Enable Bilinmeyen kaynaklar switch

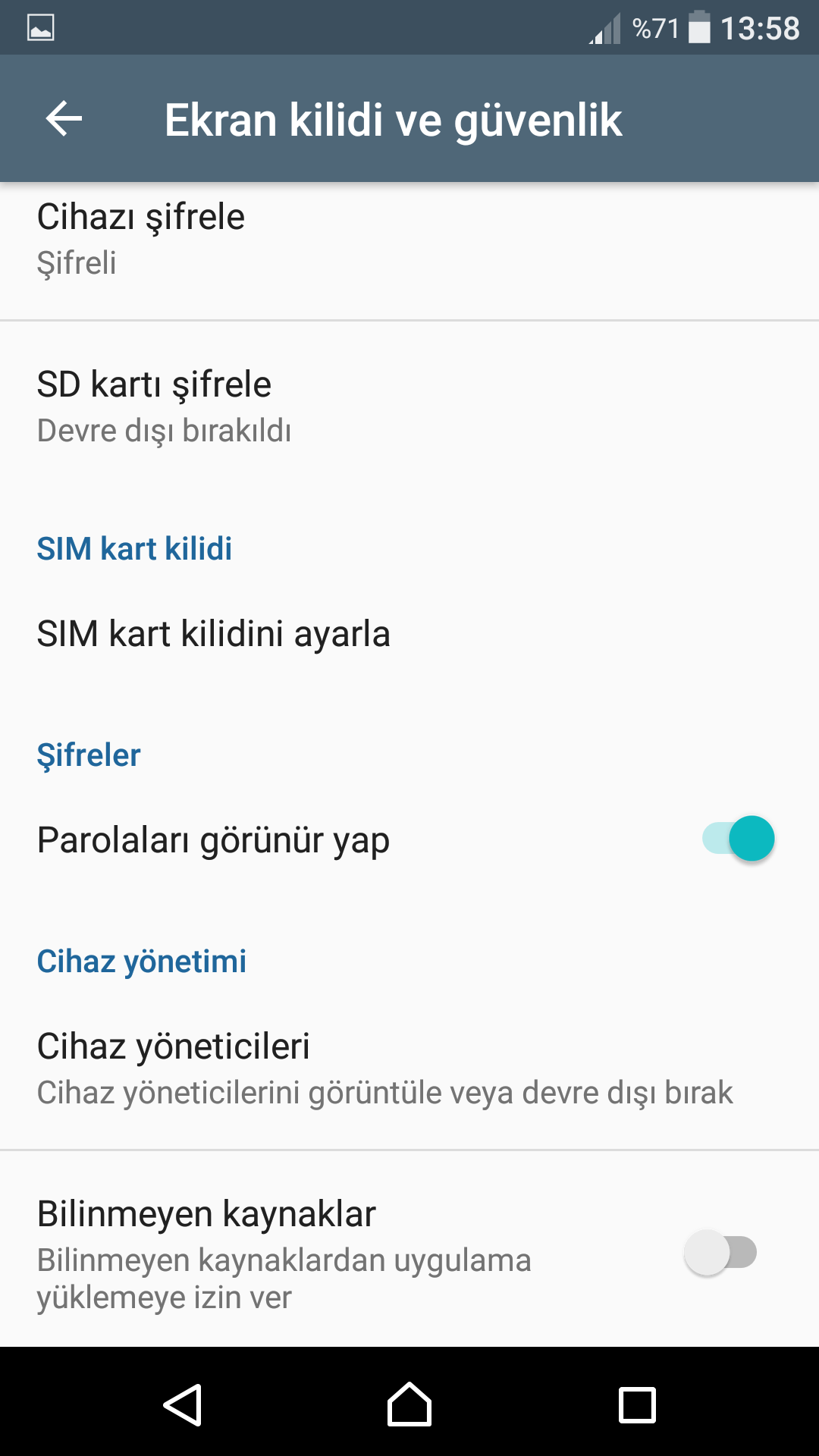720,1253
